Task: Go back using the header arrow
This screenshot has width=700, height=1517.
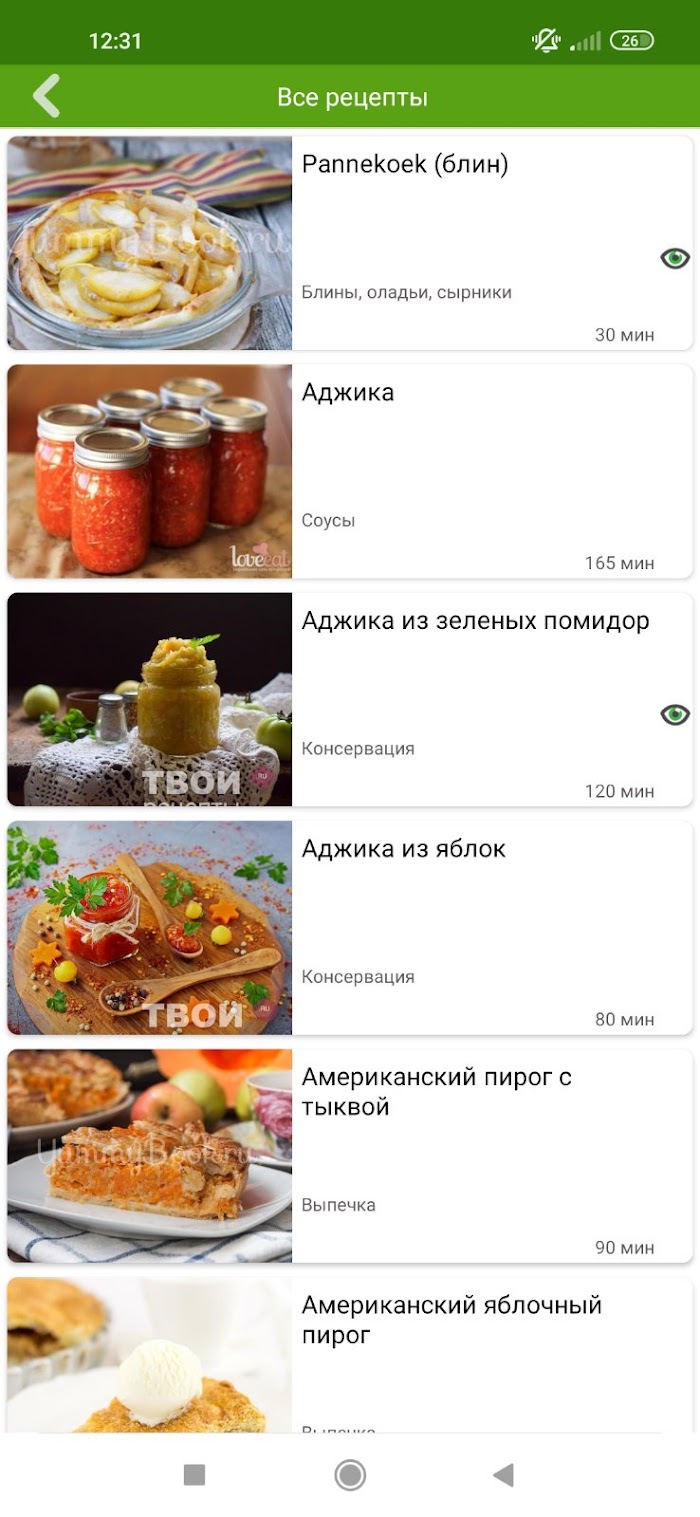Action: point(47,96)
